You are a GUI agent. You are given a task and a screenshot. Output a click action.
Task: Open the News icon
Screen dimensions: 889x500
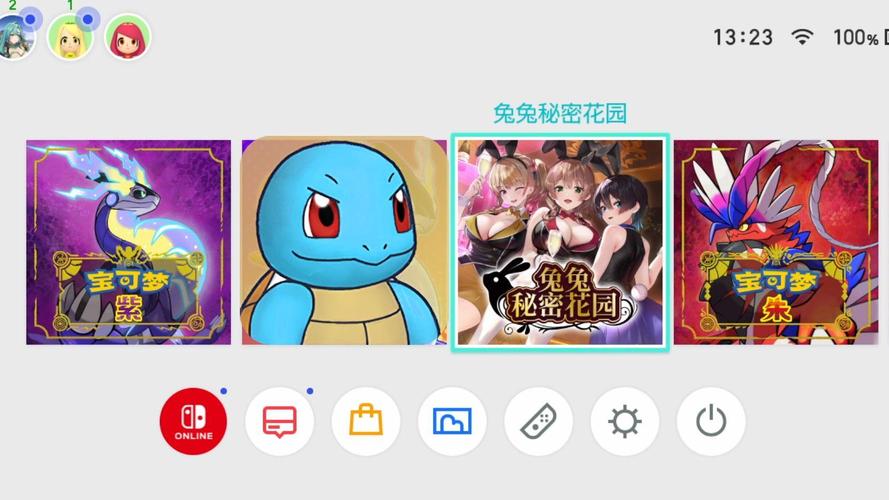[280, 422]
